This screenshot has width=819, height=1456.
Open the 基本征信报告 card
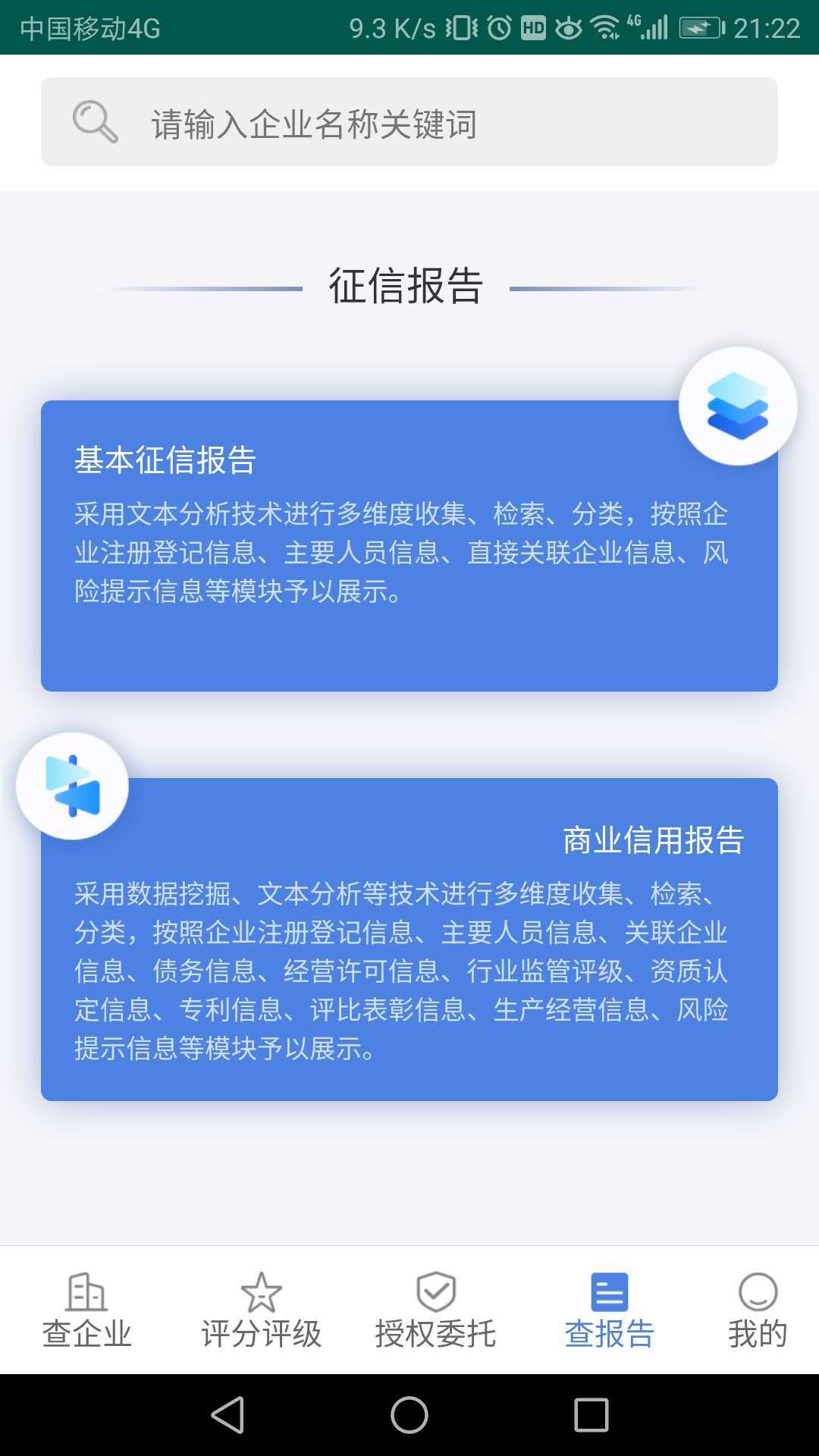409,546
